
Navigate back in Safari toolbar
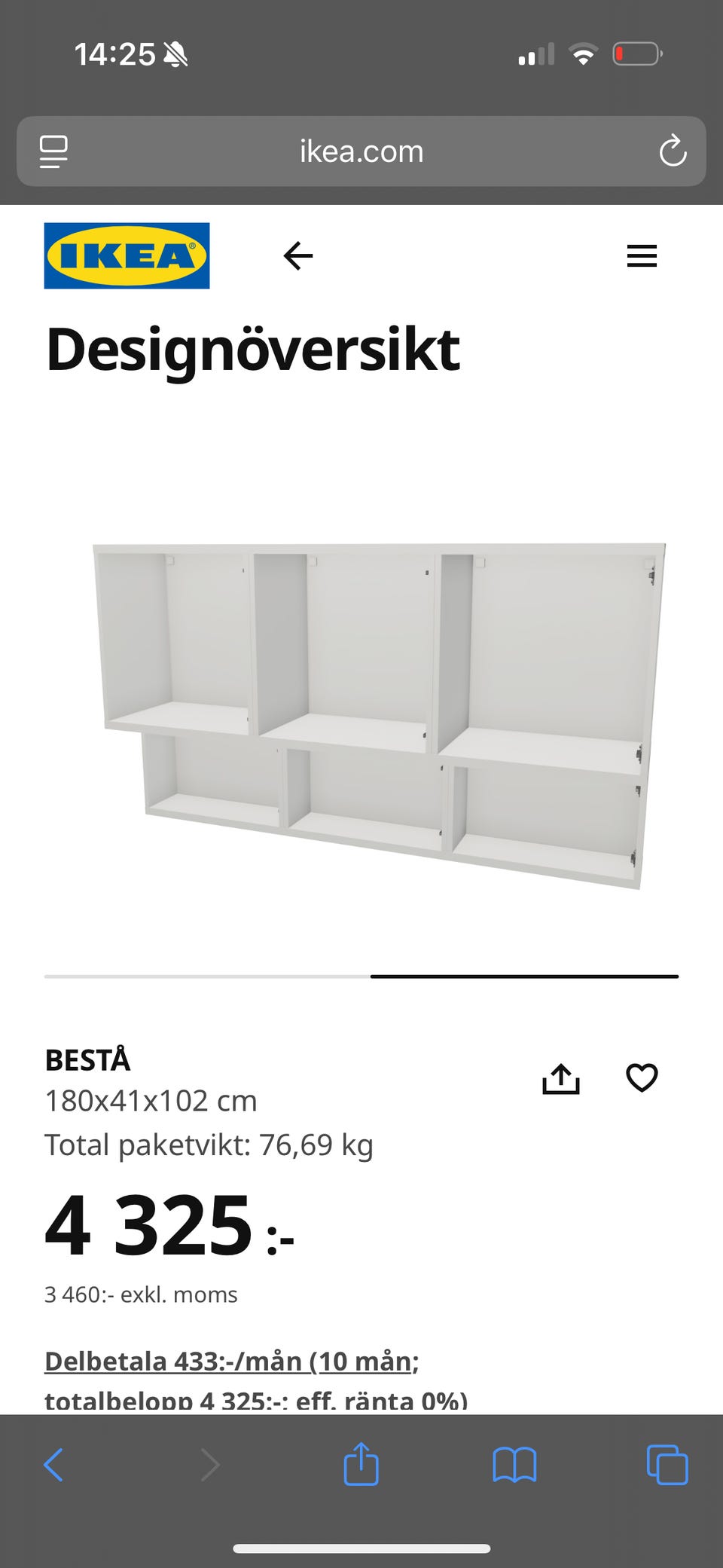click(x=53, y=1465)
